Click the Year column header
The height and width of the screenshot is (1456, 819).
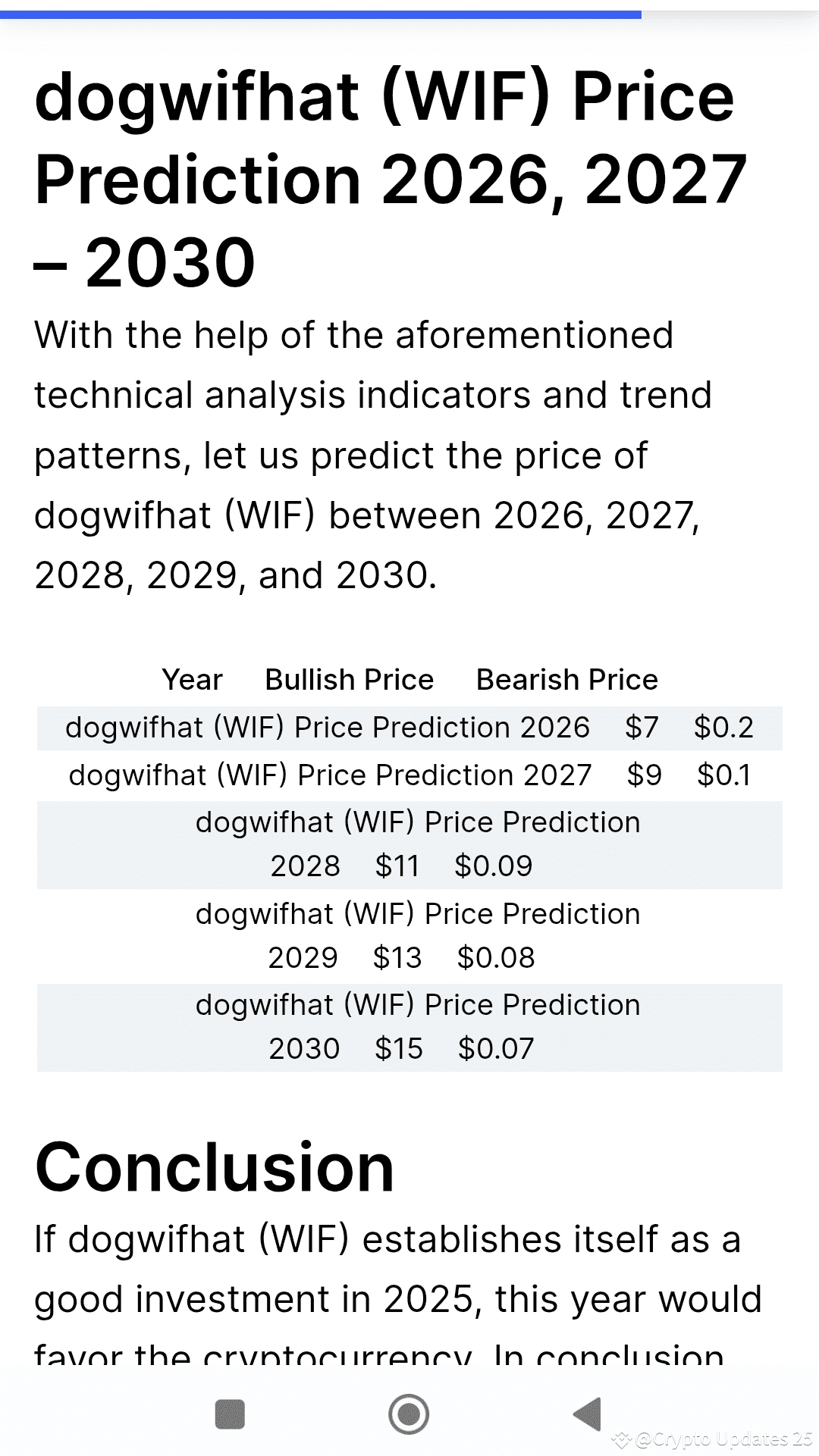click(x=191, y=679)
